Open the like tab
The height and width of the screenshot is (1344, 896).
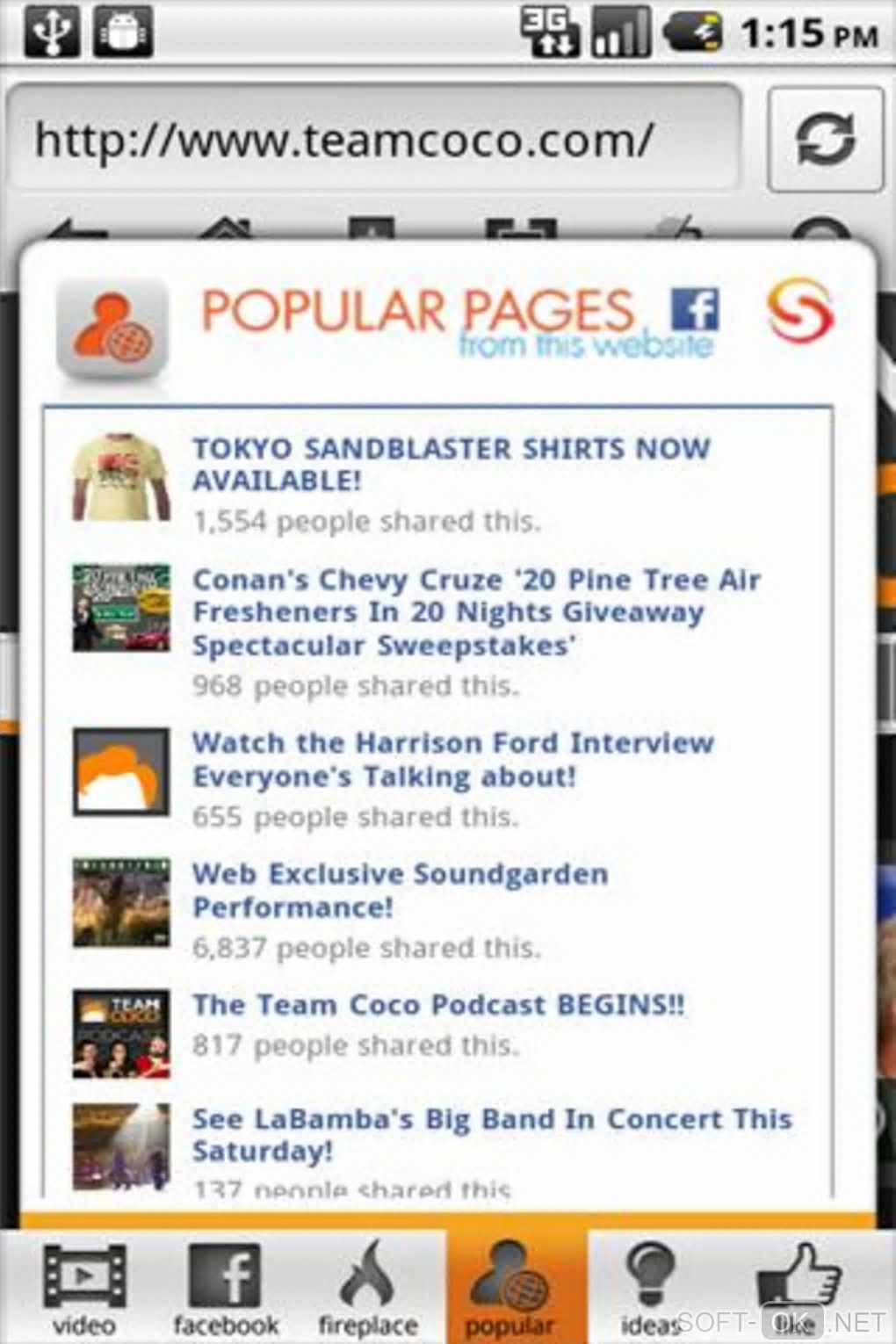(795, 1287)
